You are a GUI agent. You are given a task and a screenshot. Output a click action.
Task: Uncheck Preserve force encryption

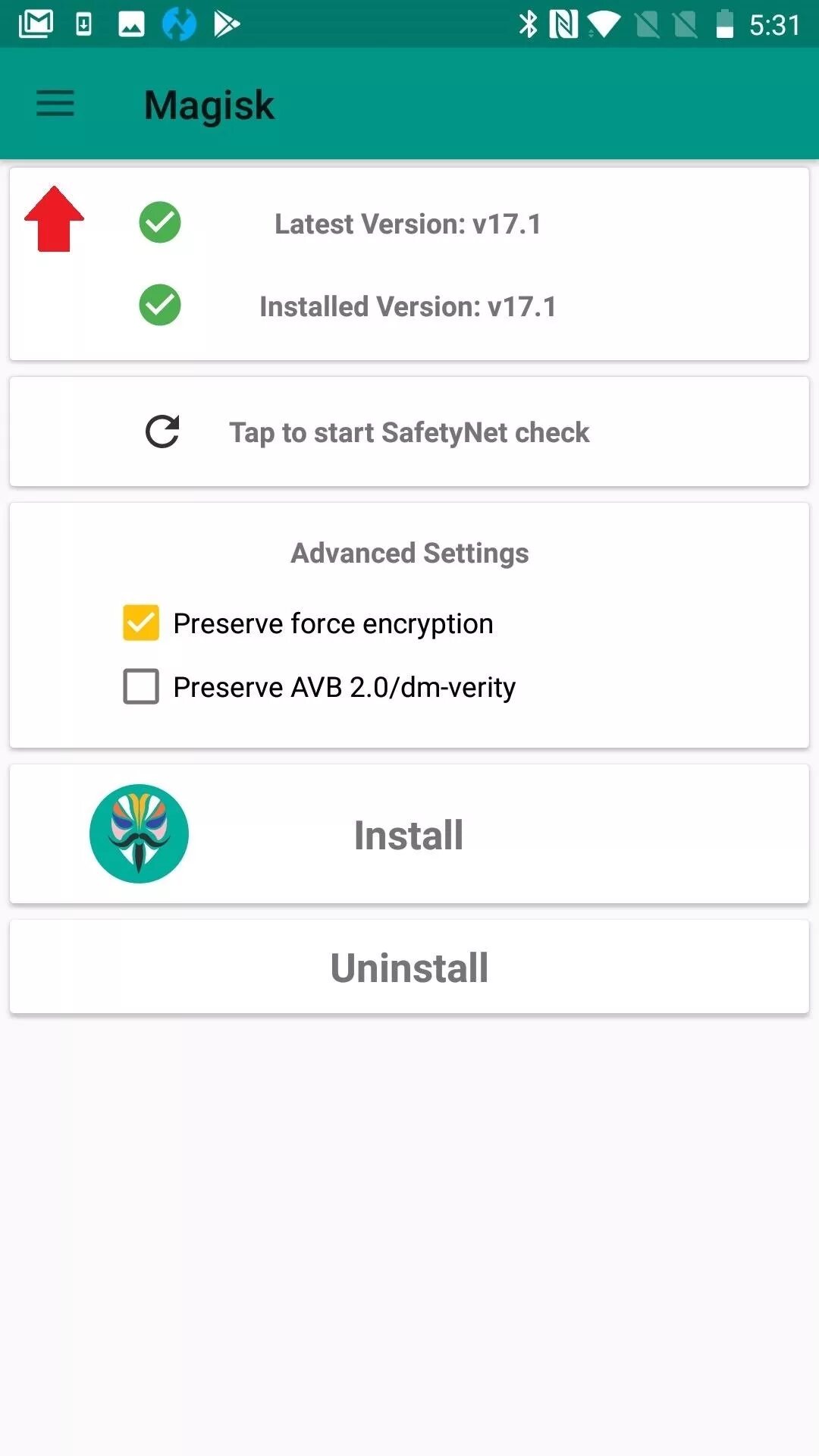[x=141, y=623]
